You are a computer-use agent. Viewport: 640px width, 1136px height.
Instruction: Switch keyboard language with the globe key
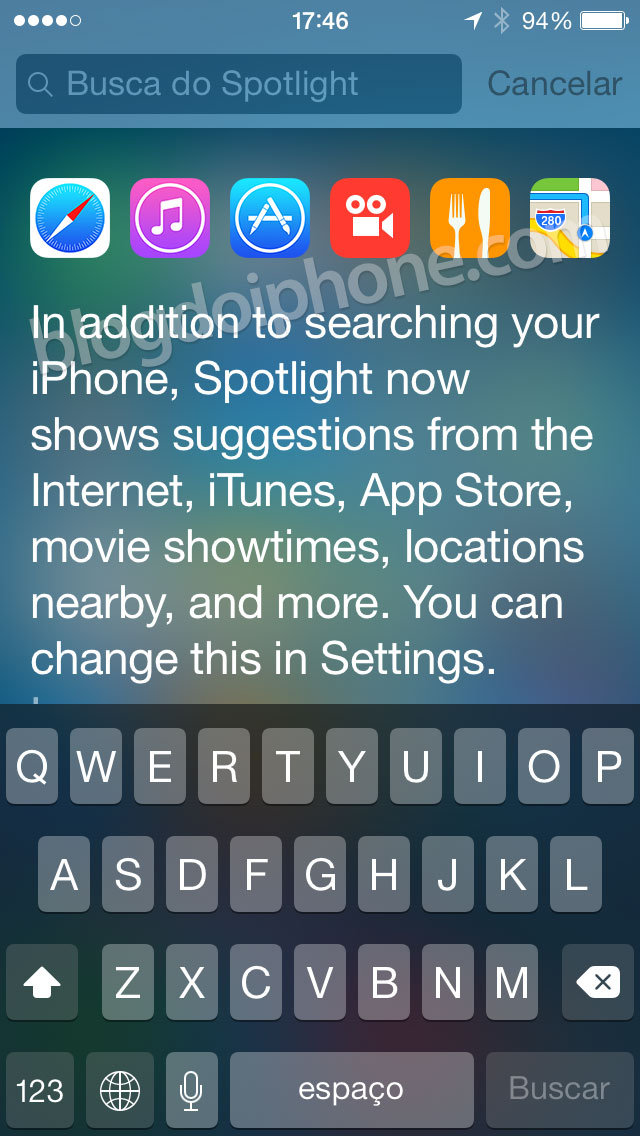pyautogui.click(x=120, y=1089)
